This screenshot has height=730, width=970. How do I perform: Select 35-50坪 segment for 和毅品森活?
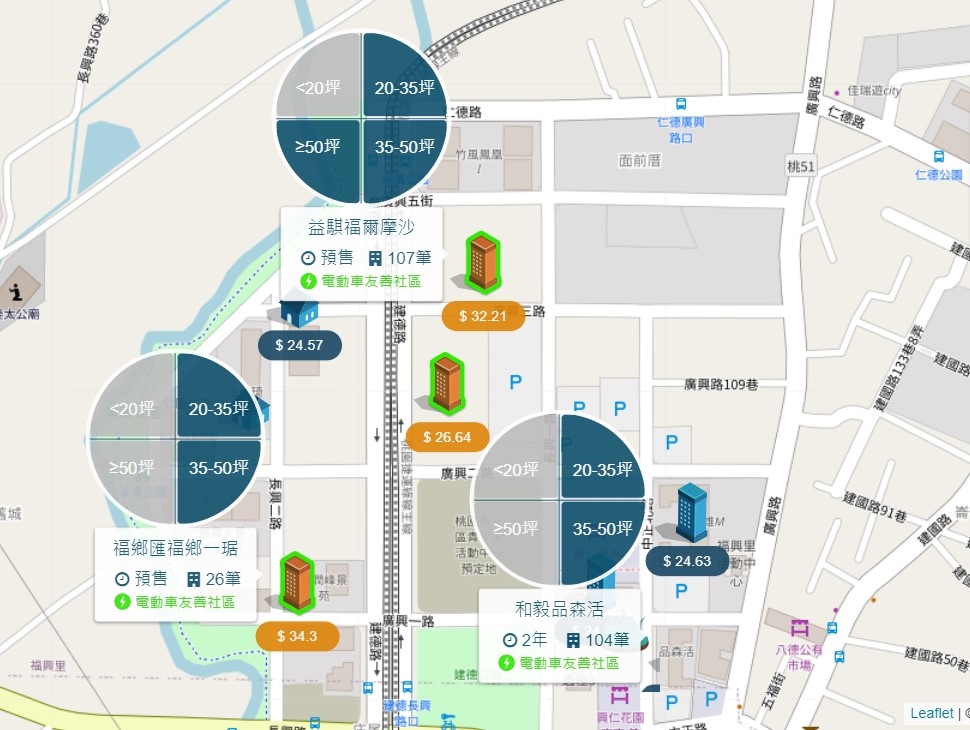[601, 529]
